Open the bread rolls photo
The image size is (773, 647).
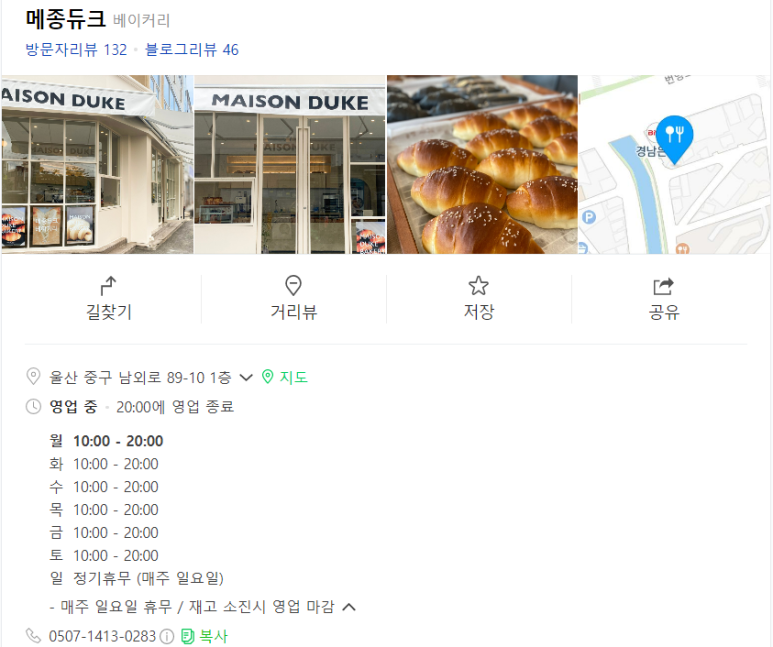click(x=482, y=165)
